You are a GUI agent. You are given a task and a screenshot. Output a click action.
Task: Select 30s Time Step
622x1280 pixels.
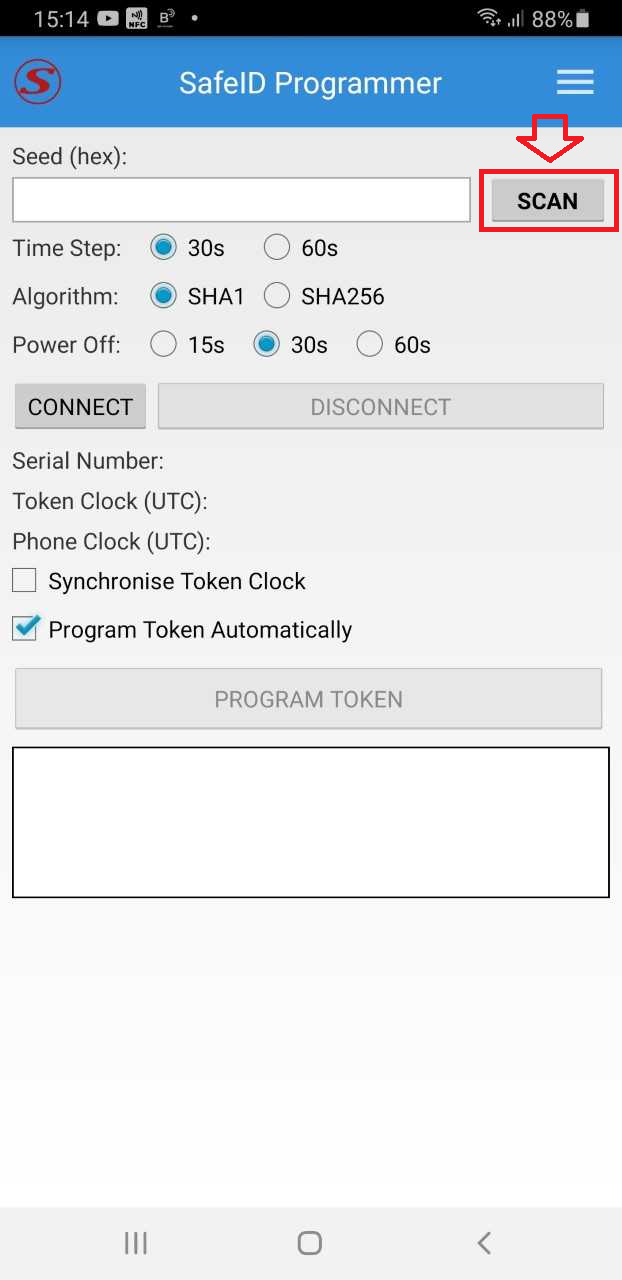(163, 247)
